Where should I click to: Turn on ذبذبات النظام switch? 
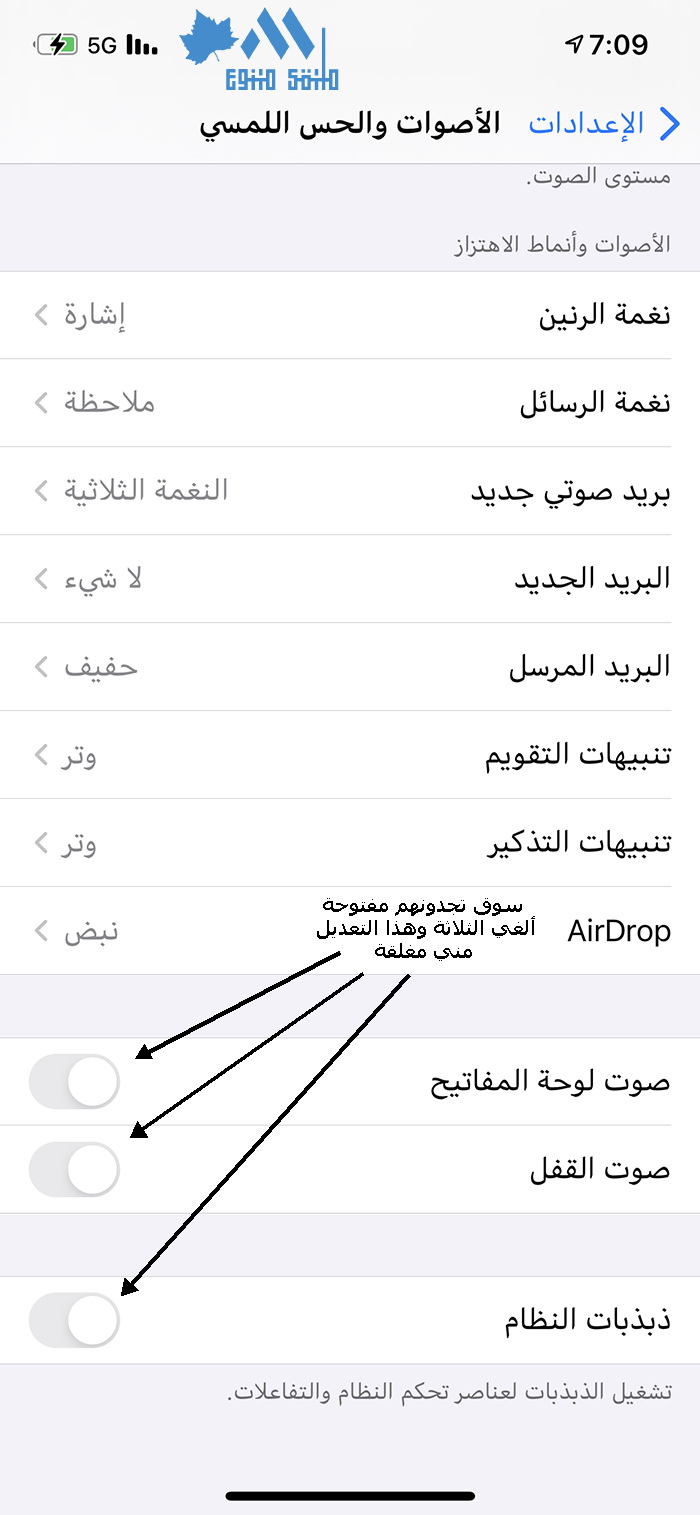(75, 1320)
